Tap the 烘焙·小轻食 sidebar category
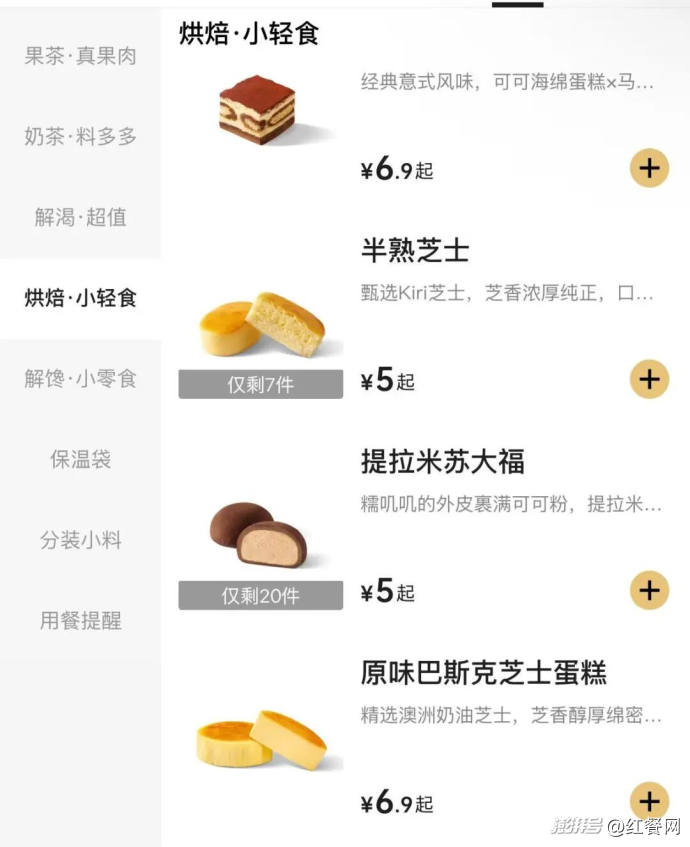Image resolution: width=690 pixels, height=847 pixels. tap(80, 298)
